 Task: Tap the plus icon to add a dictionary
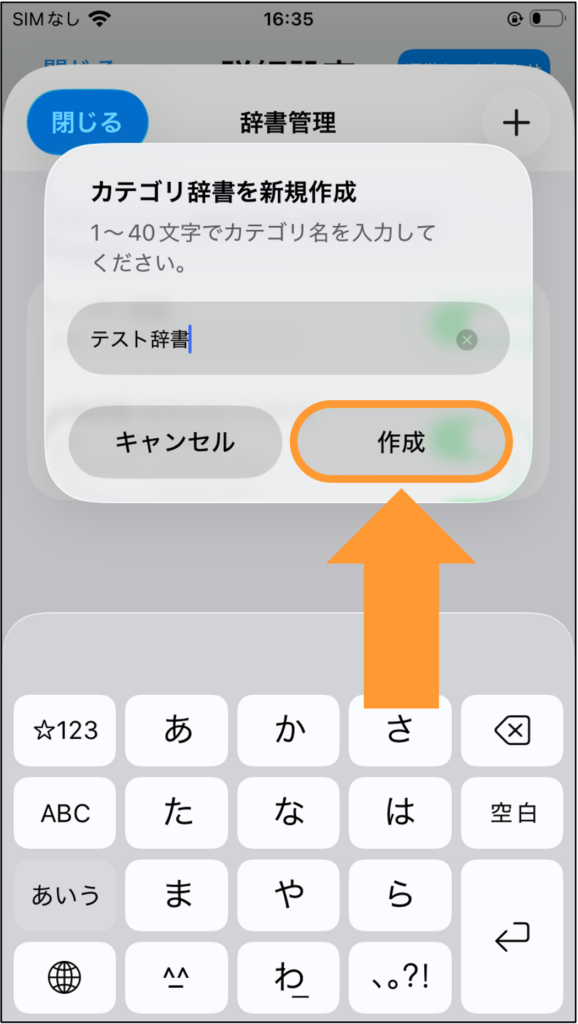[516, 123]
